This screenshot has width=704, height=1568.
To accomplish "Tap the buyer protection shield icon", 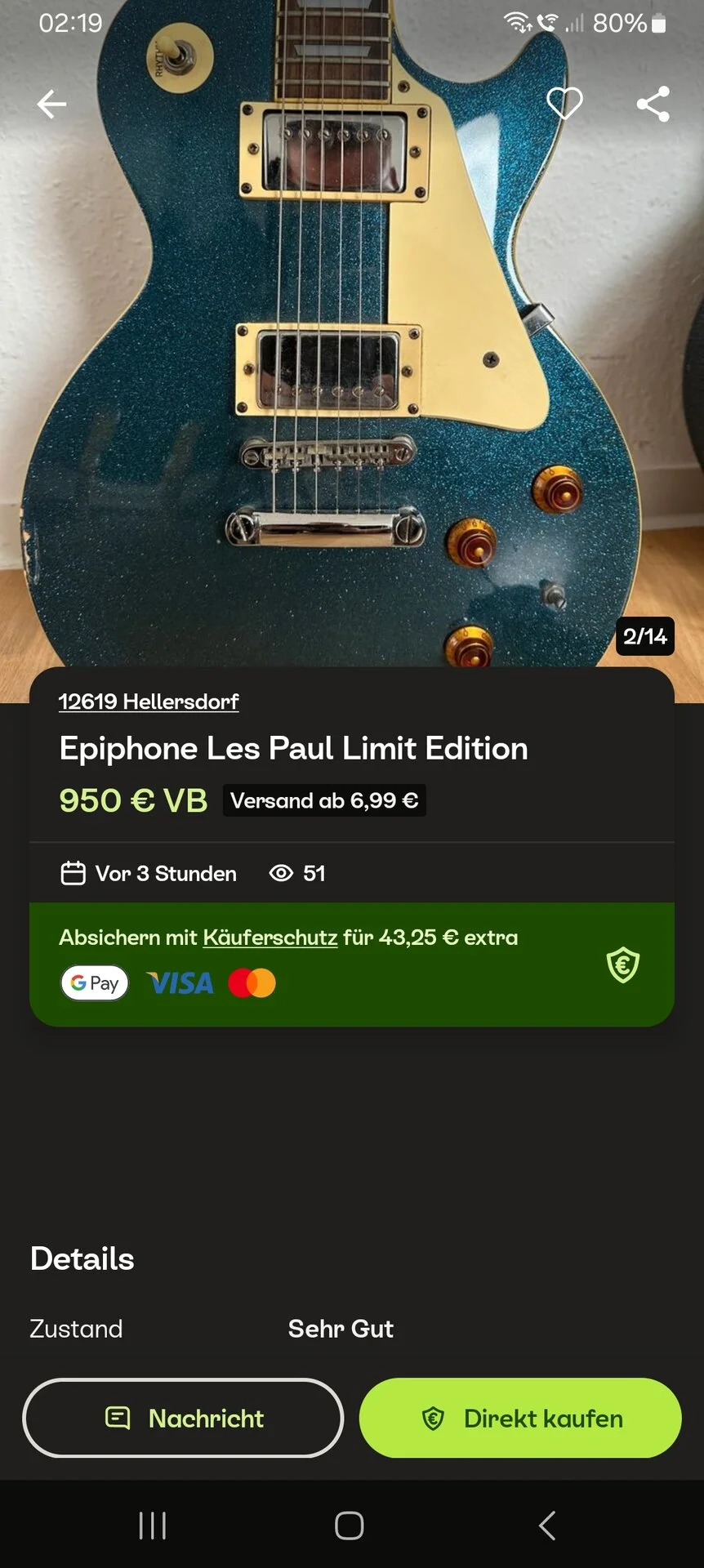I will pos(623,964).
